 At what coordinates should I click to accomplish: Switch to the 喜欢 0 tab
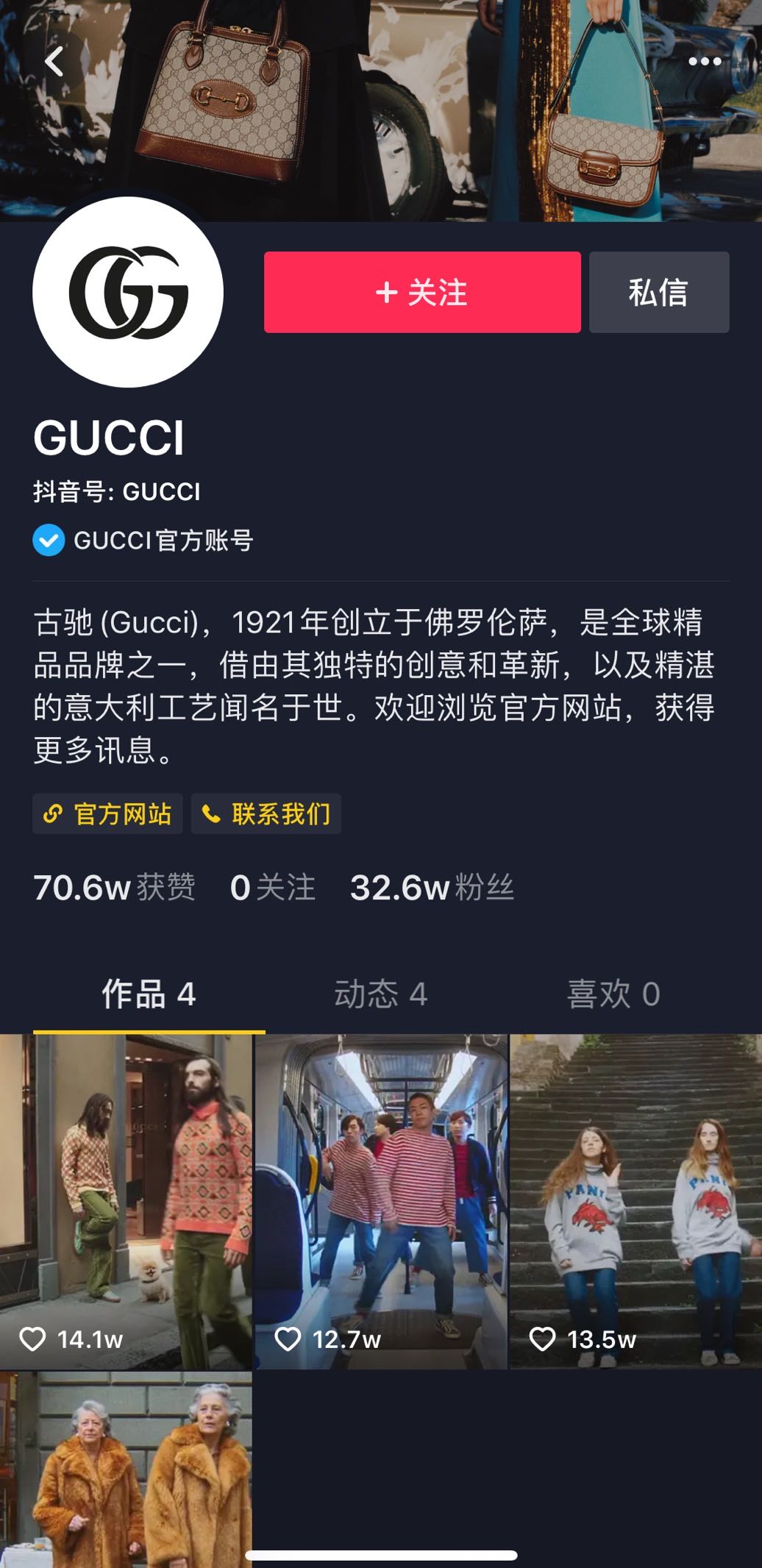[x=613, y=994]
